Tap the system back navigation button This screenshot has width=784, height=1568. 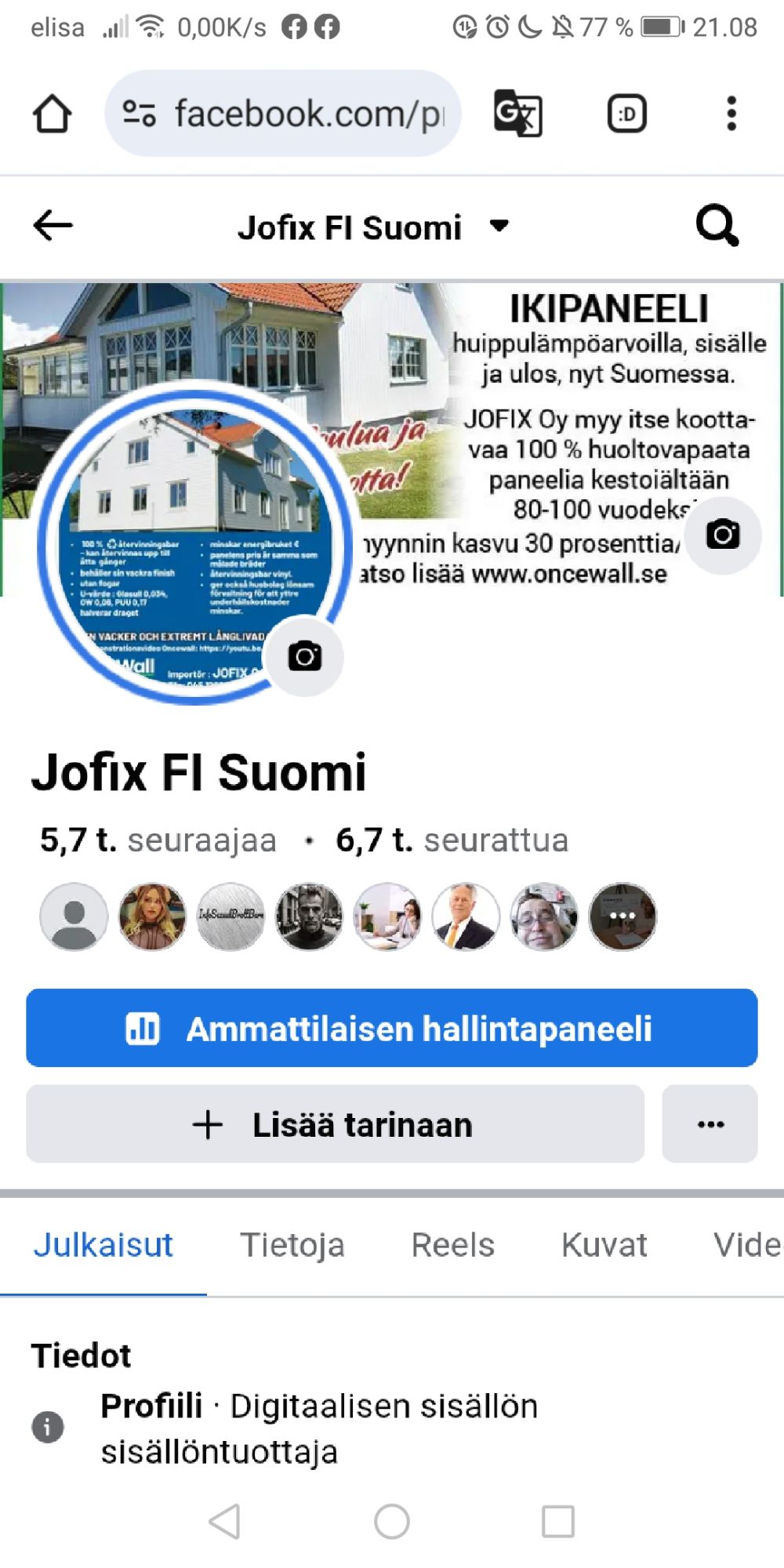pos(225,1522)
